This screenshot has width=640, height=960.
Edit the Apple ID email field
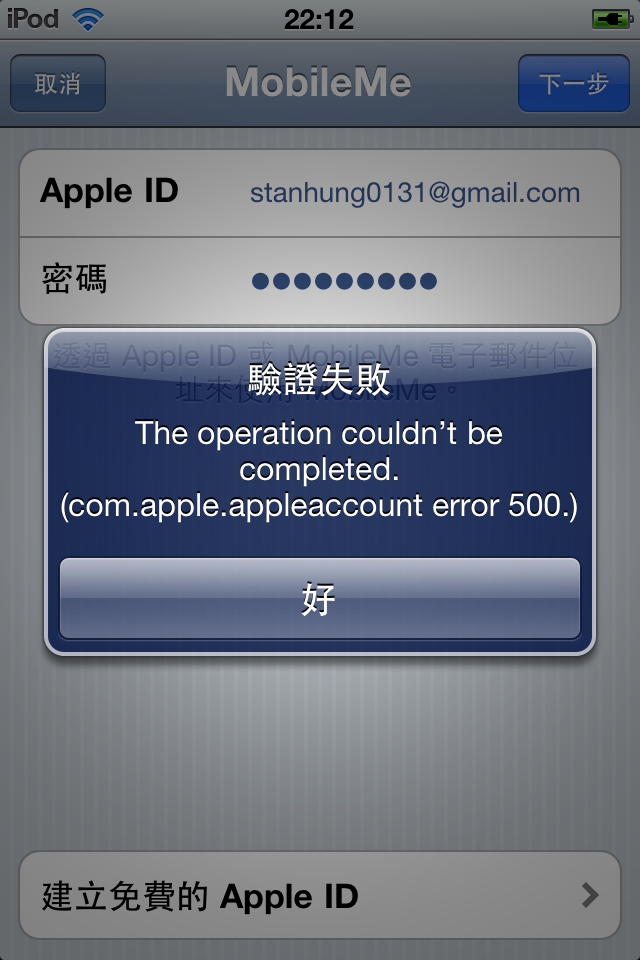414,193
